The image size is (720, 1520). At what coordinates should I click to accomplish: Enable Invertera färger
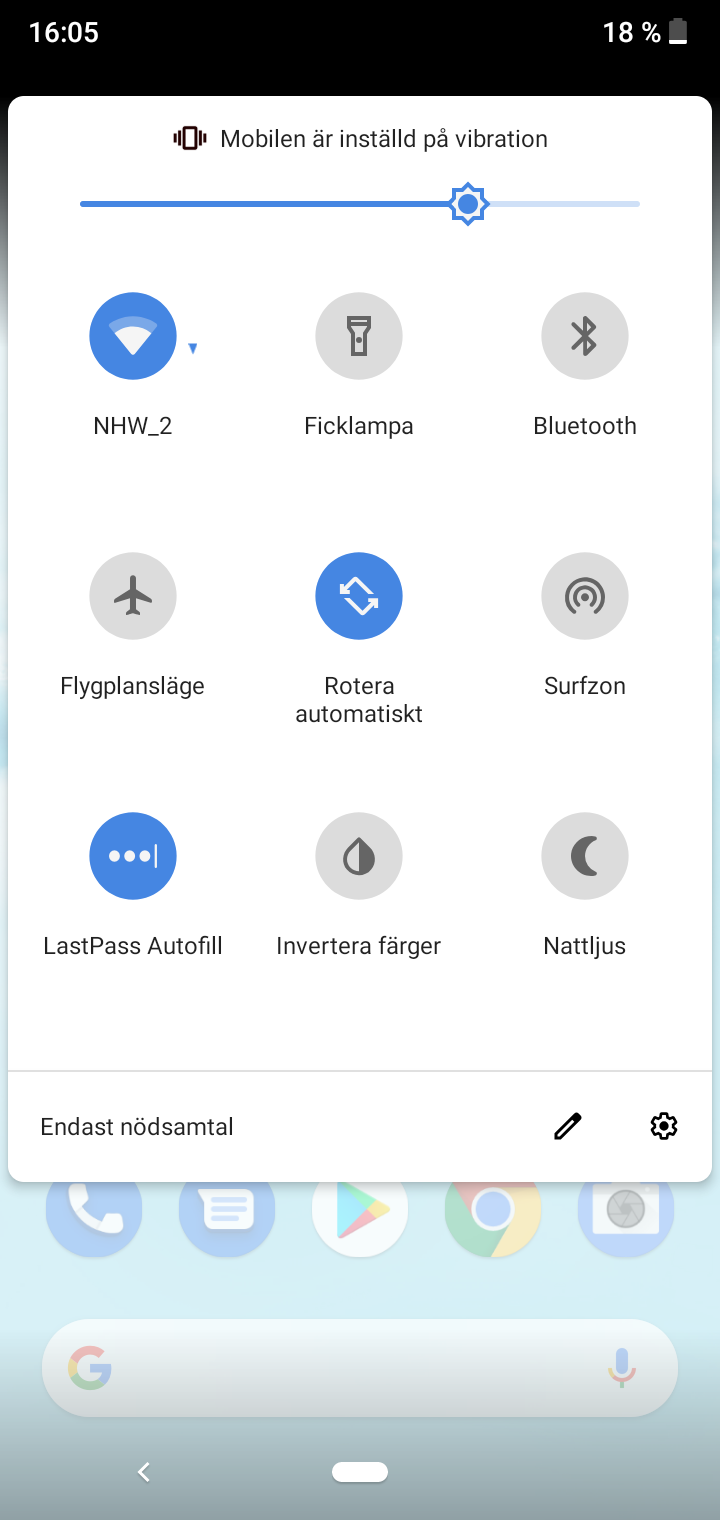click(359, 856)
